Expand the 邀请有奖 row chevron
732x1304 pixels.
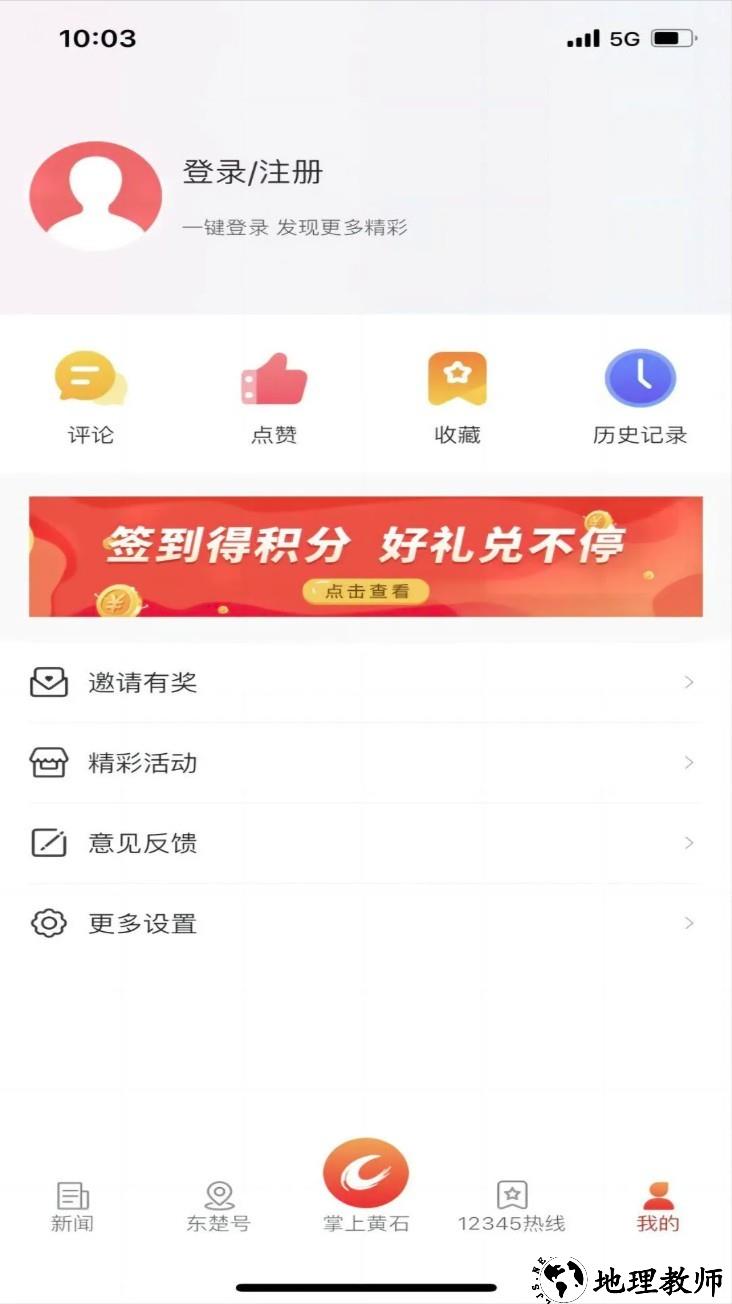(690, 683)
